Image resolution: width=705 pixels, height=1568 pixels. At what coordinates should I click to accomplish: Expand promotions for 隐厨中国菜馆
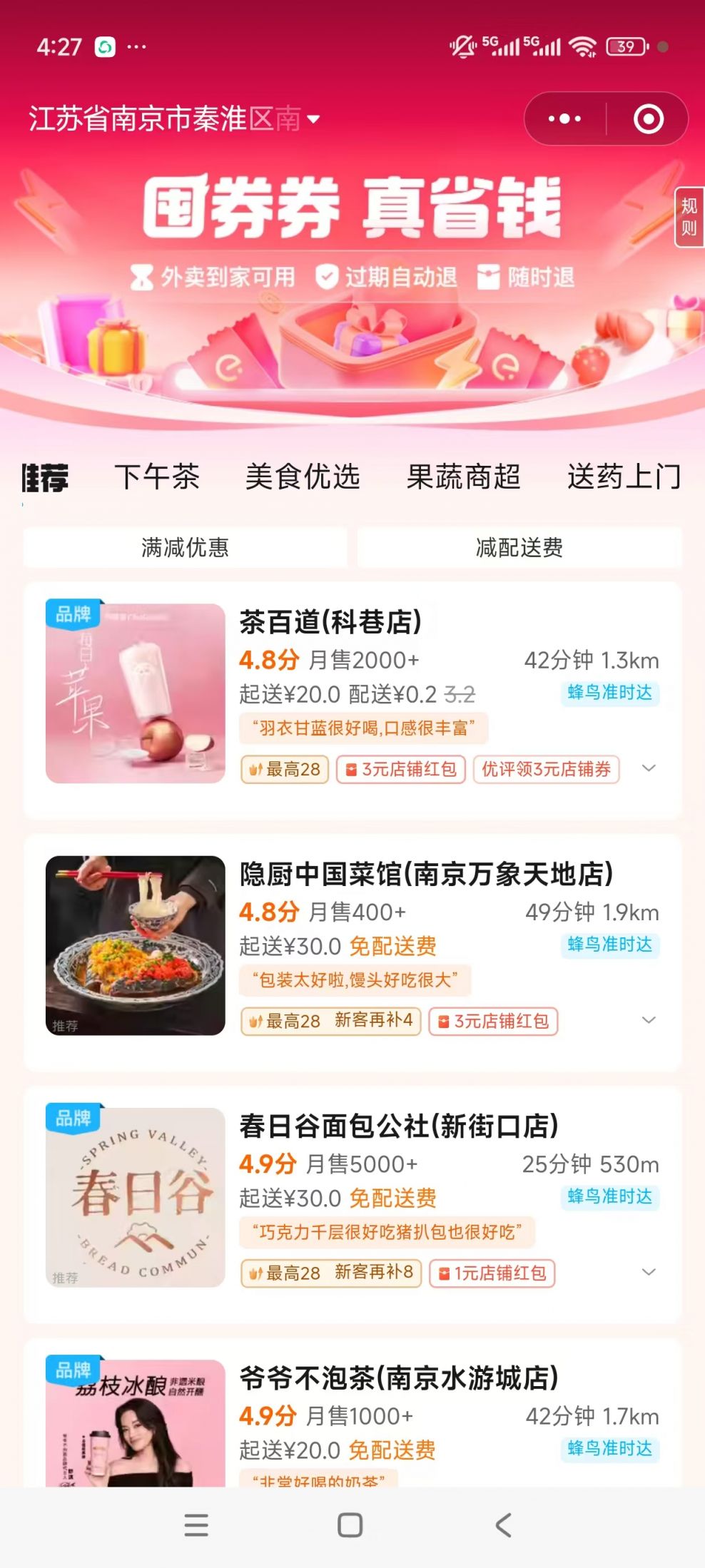tap(649, 1020)
